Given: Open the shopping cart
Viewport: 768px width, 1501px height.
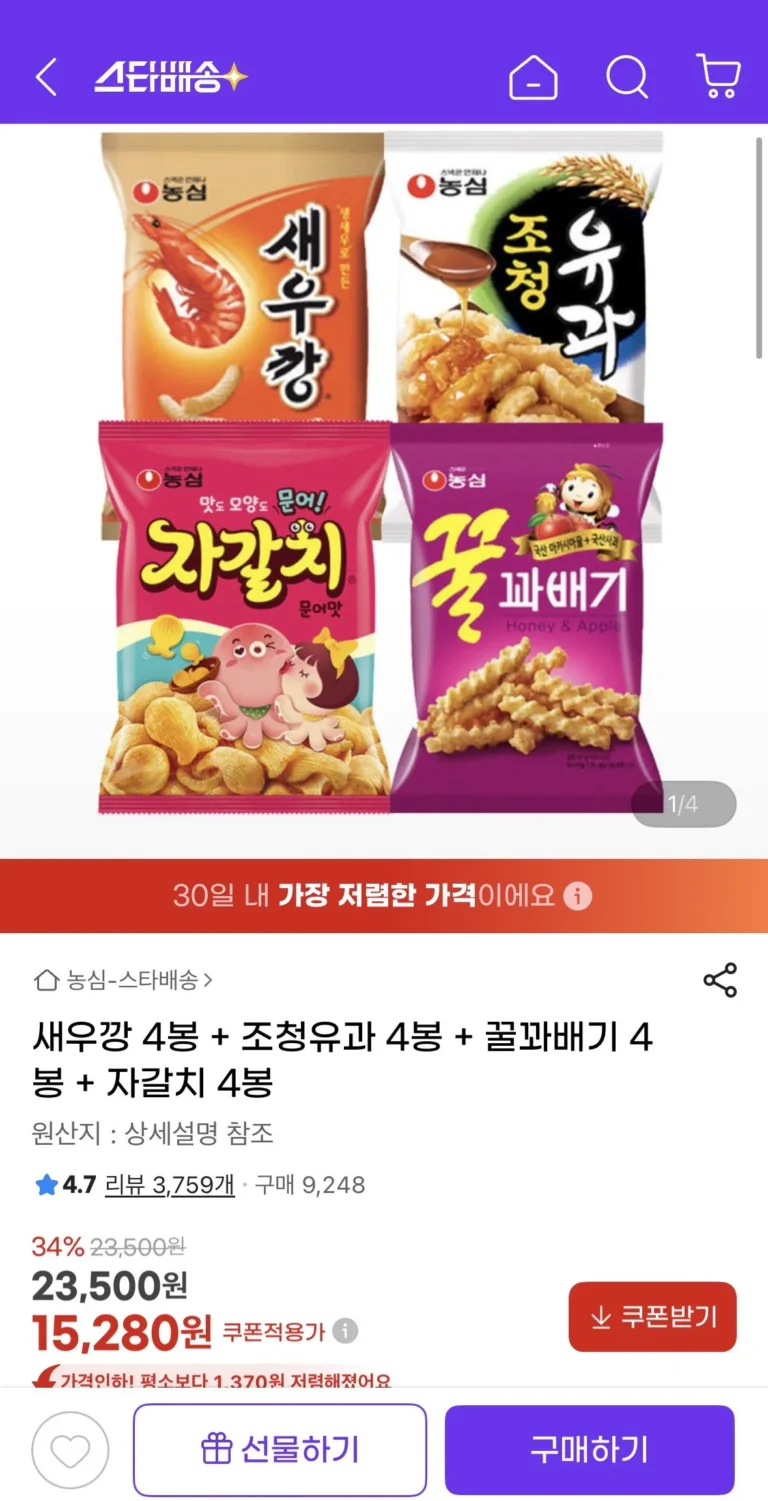Looking at the screenshot, I should pos(718,77).
